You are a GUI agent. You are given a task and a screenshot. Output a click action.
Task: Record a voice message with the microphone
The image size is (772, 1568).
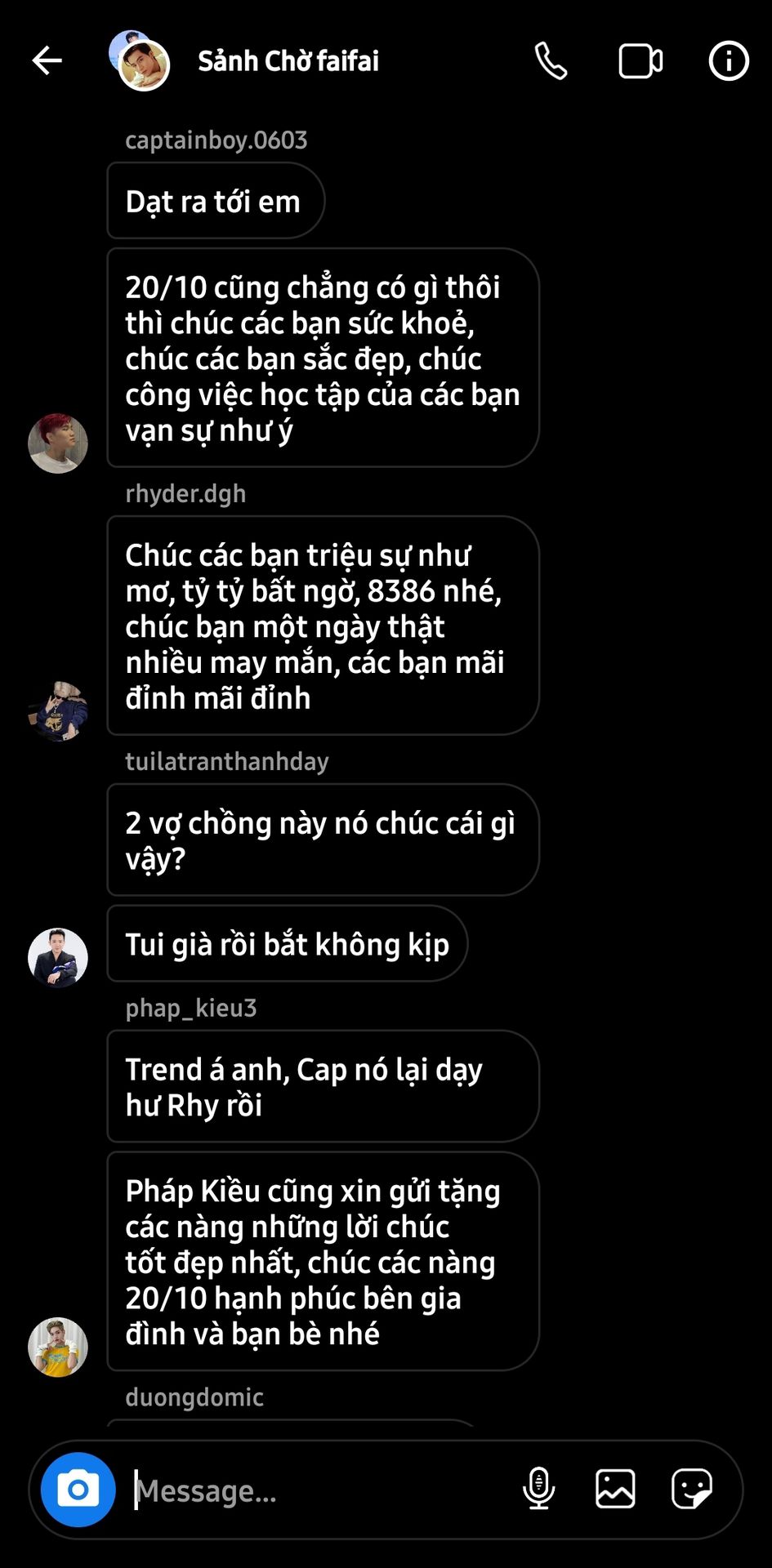click(x=538, y=1489)
